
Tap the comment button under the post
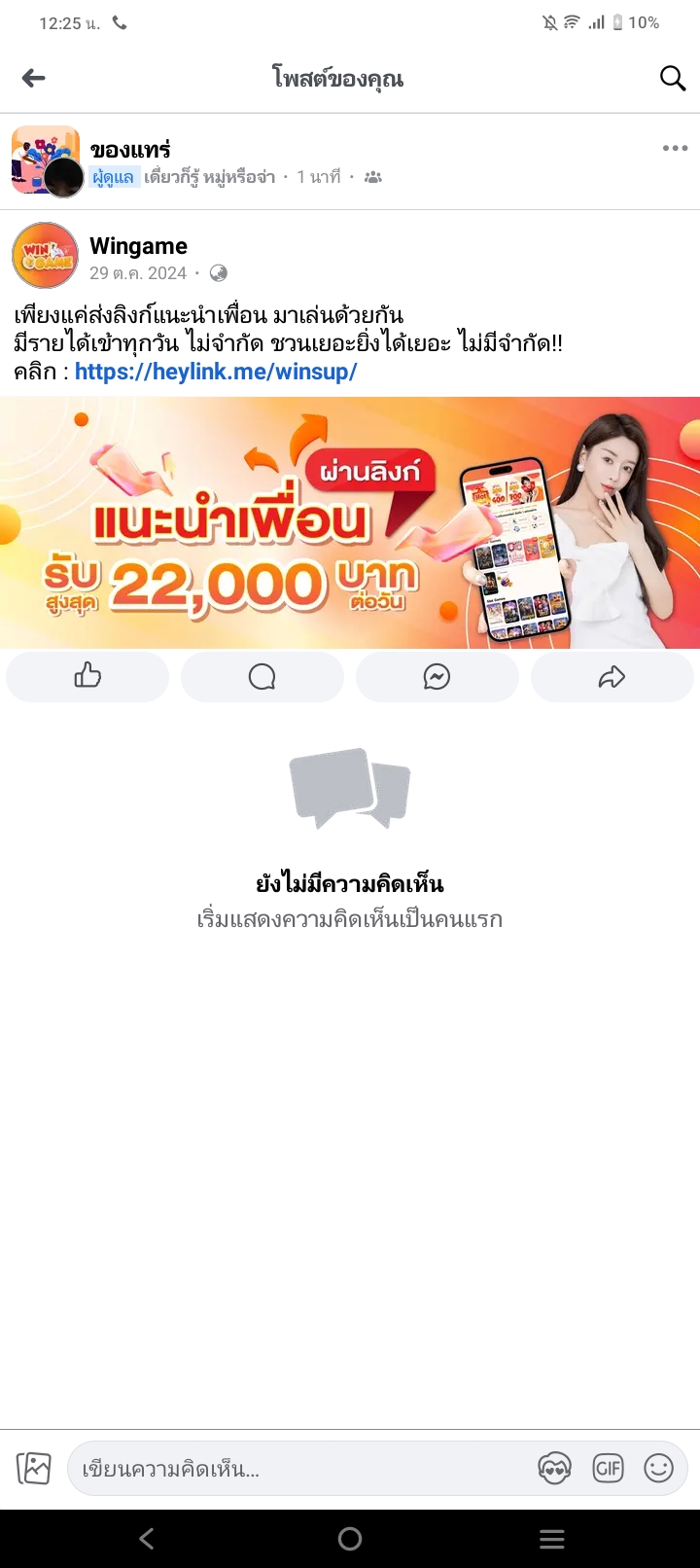tap(262, 676)
